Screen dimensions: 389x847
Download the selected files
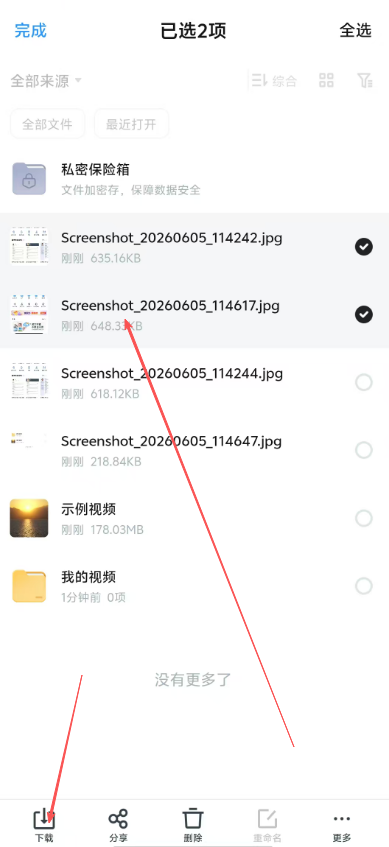tap(44, 825)
